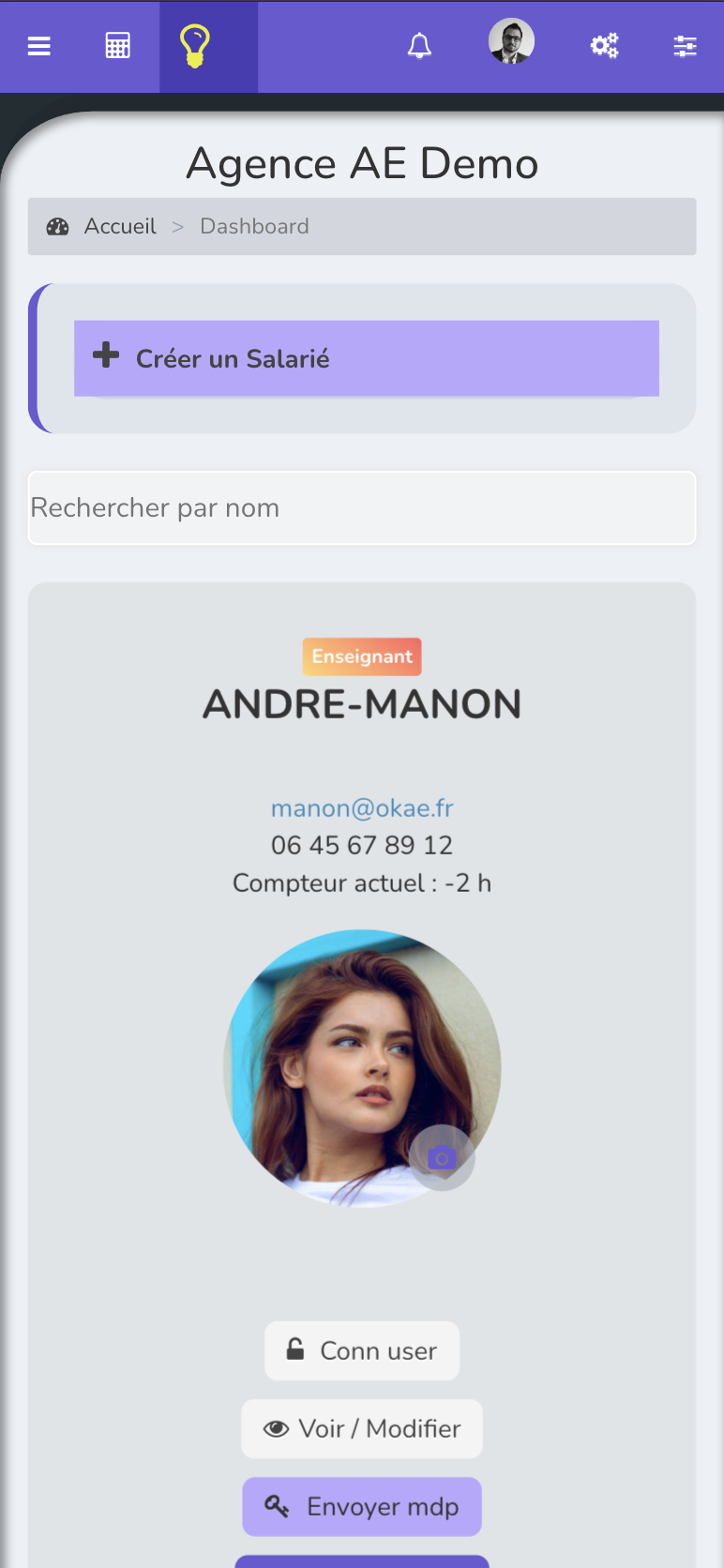Open the settings gears icon
Viewport: 724px width, 1568px height.
604,46
